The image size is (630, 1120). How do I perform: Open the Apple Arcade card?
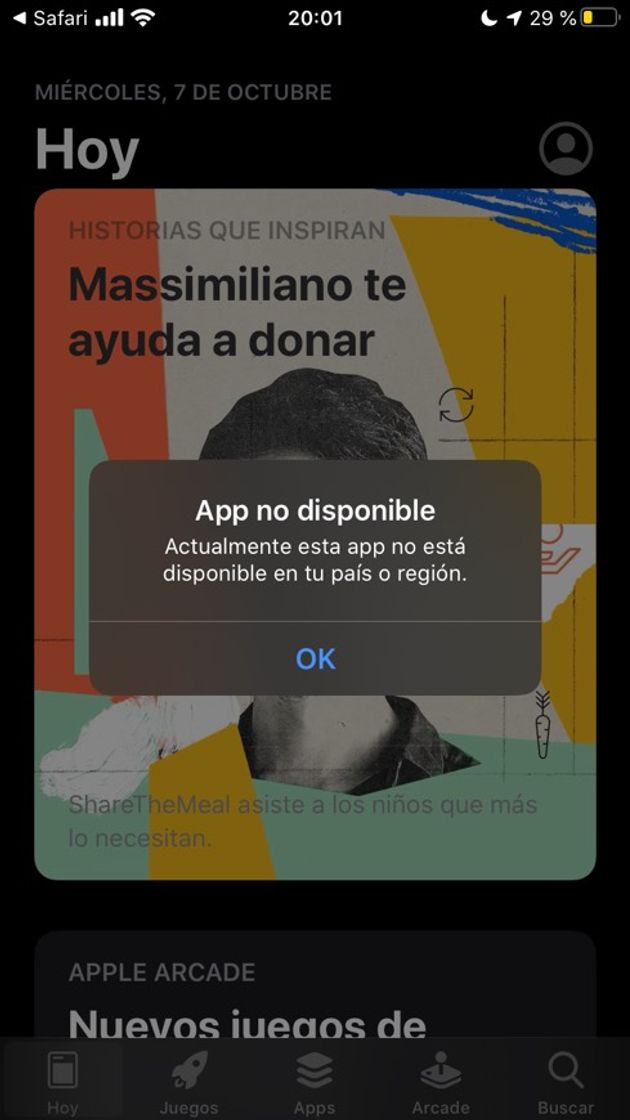[x=315, y=990]
